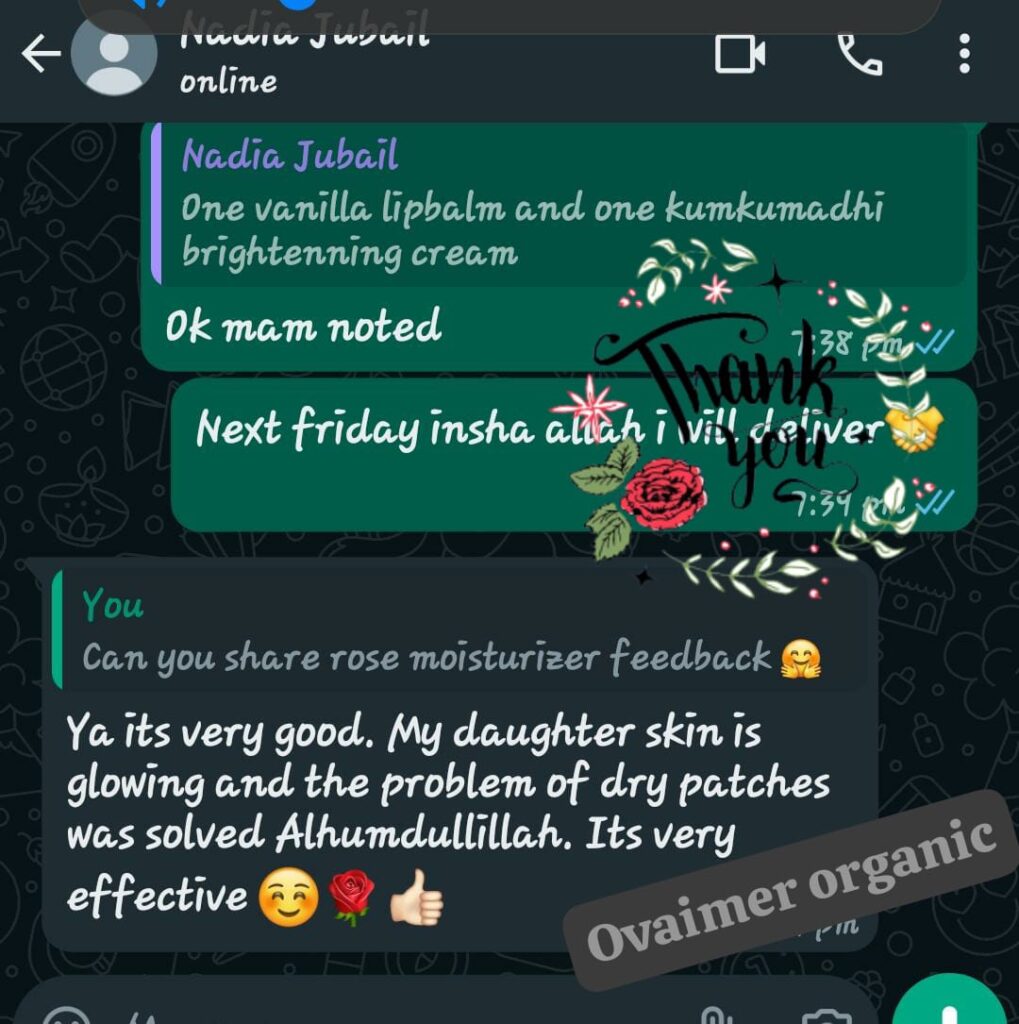Start a voice call with Nadia Jubail
The image size is (1019, 1024).
(x=859, y=54)
